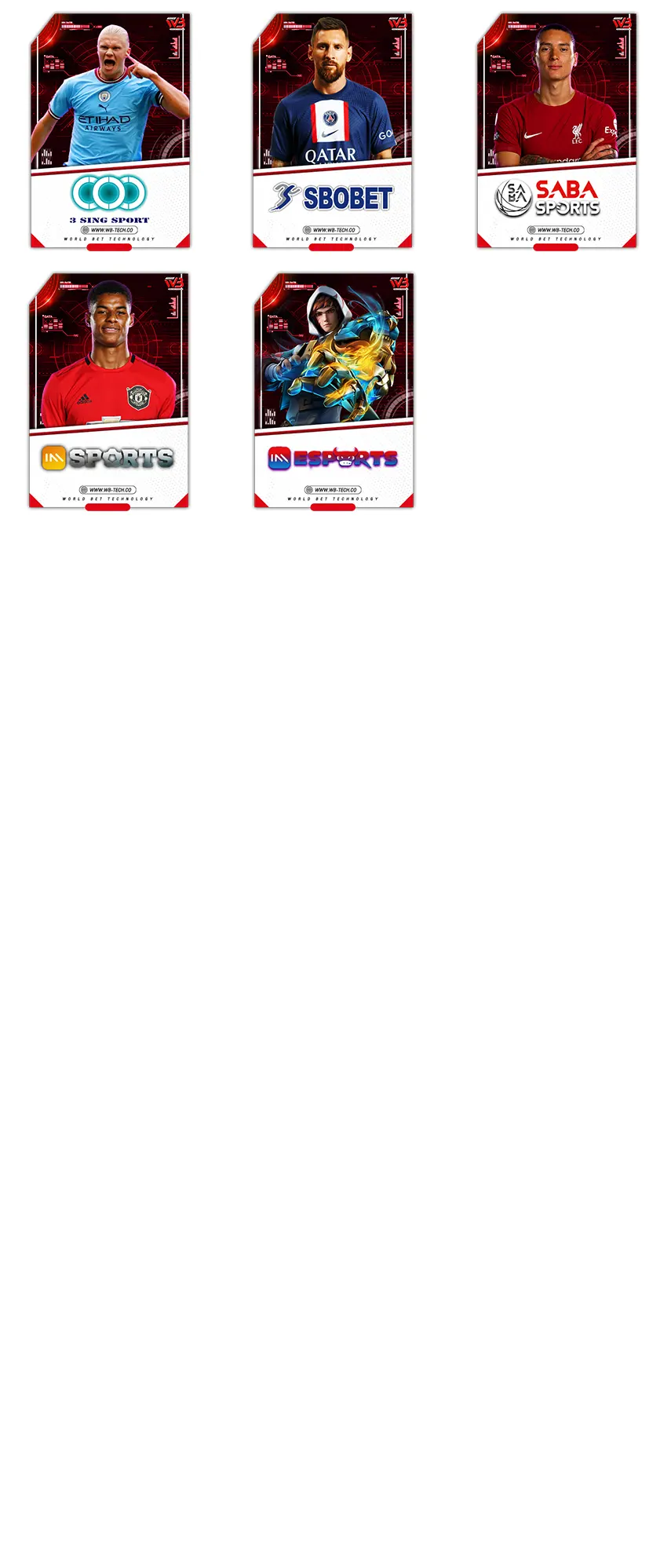The image size is (671, 1568).
Task: Choose the IM Sports card
Action: pyautogui.click(x=109, y=391)
